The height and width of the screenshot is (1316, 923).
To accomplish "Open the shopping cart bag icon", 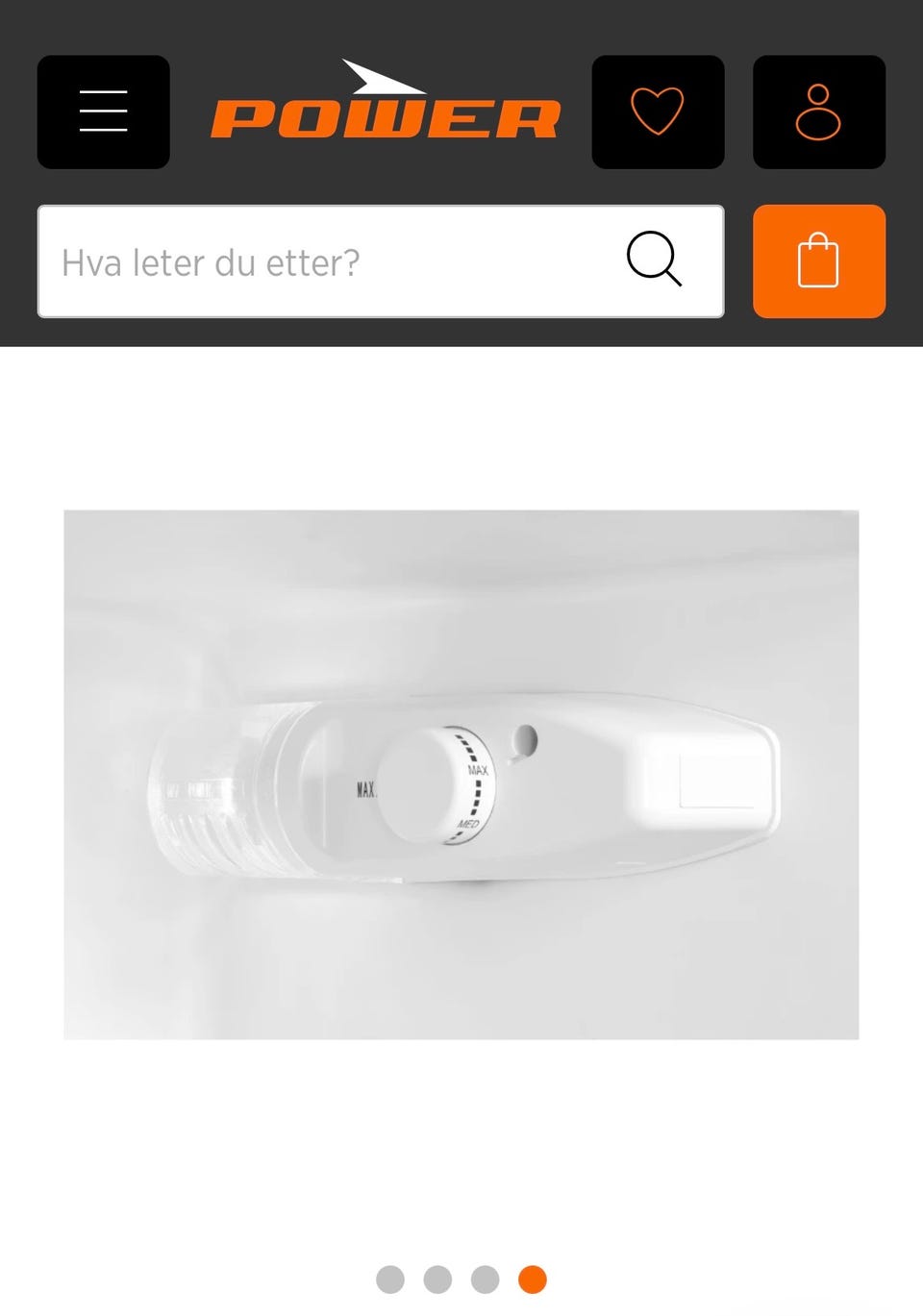I will tap(818, 261).
